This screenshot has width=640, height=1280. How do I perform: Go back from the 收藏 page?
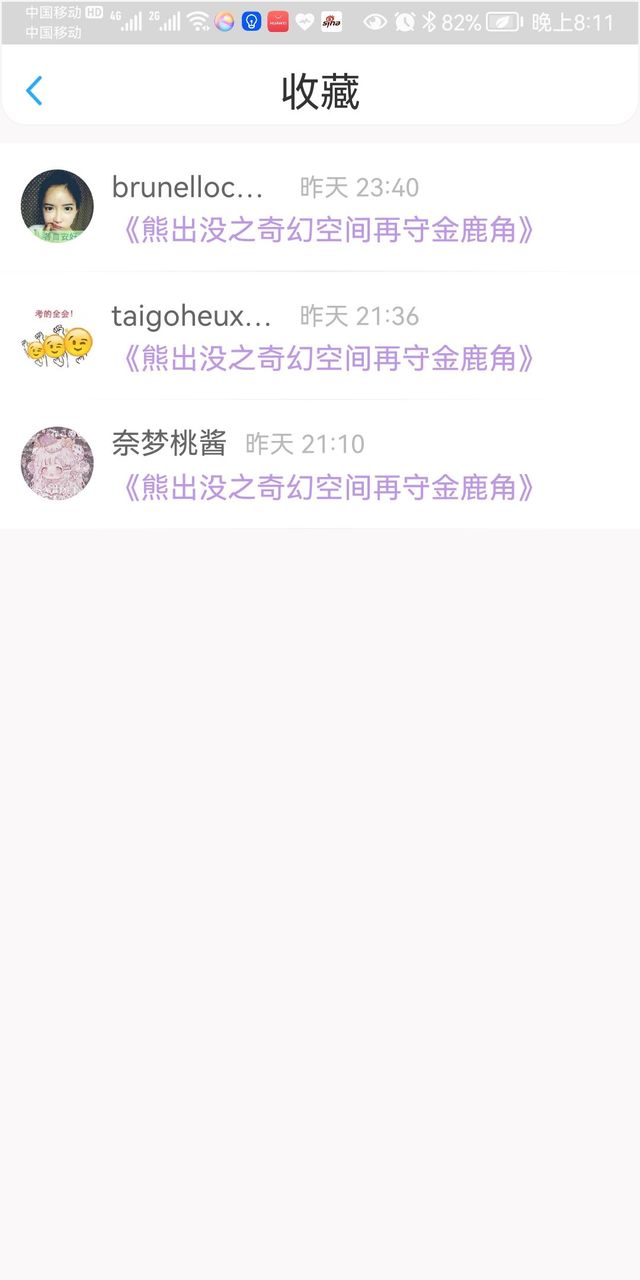tap(34, 91)
